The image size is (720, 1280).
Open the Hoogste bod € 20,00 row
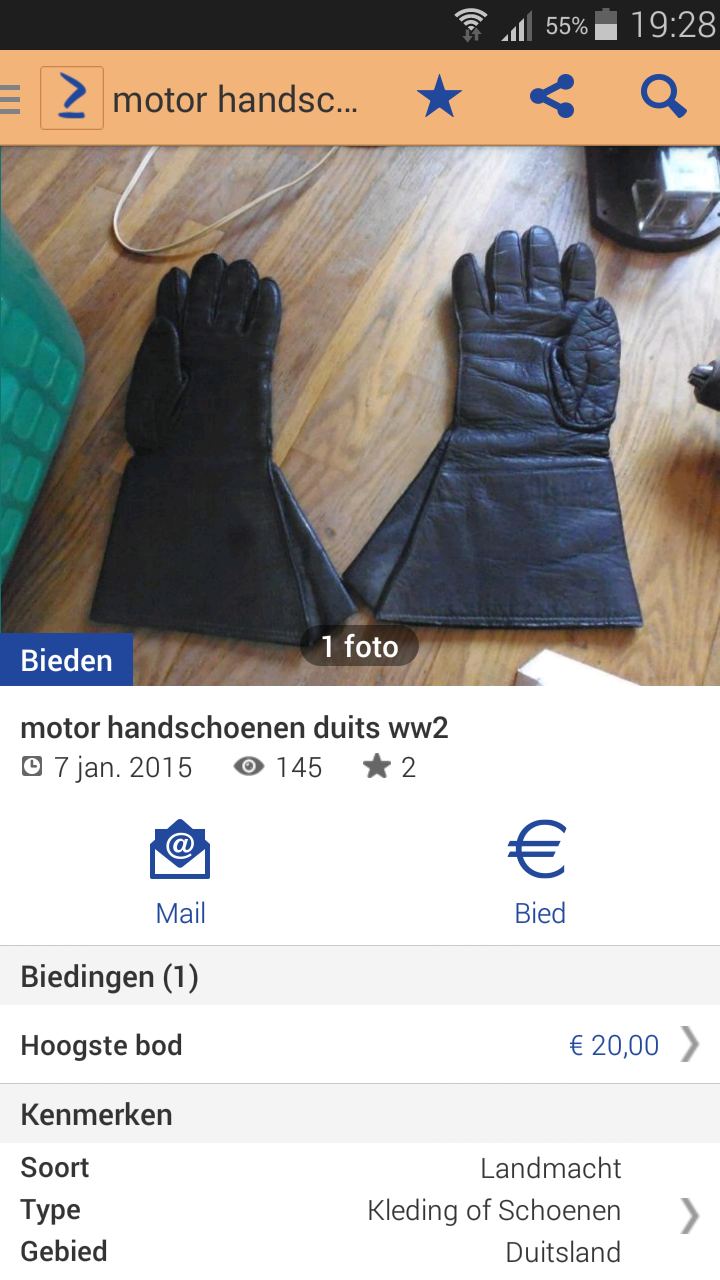[x=360, y=1045]
